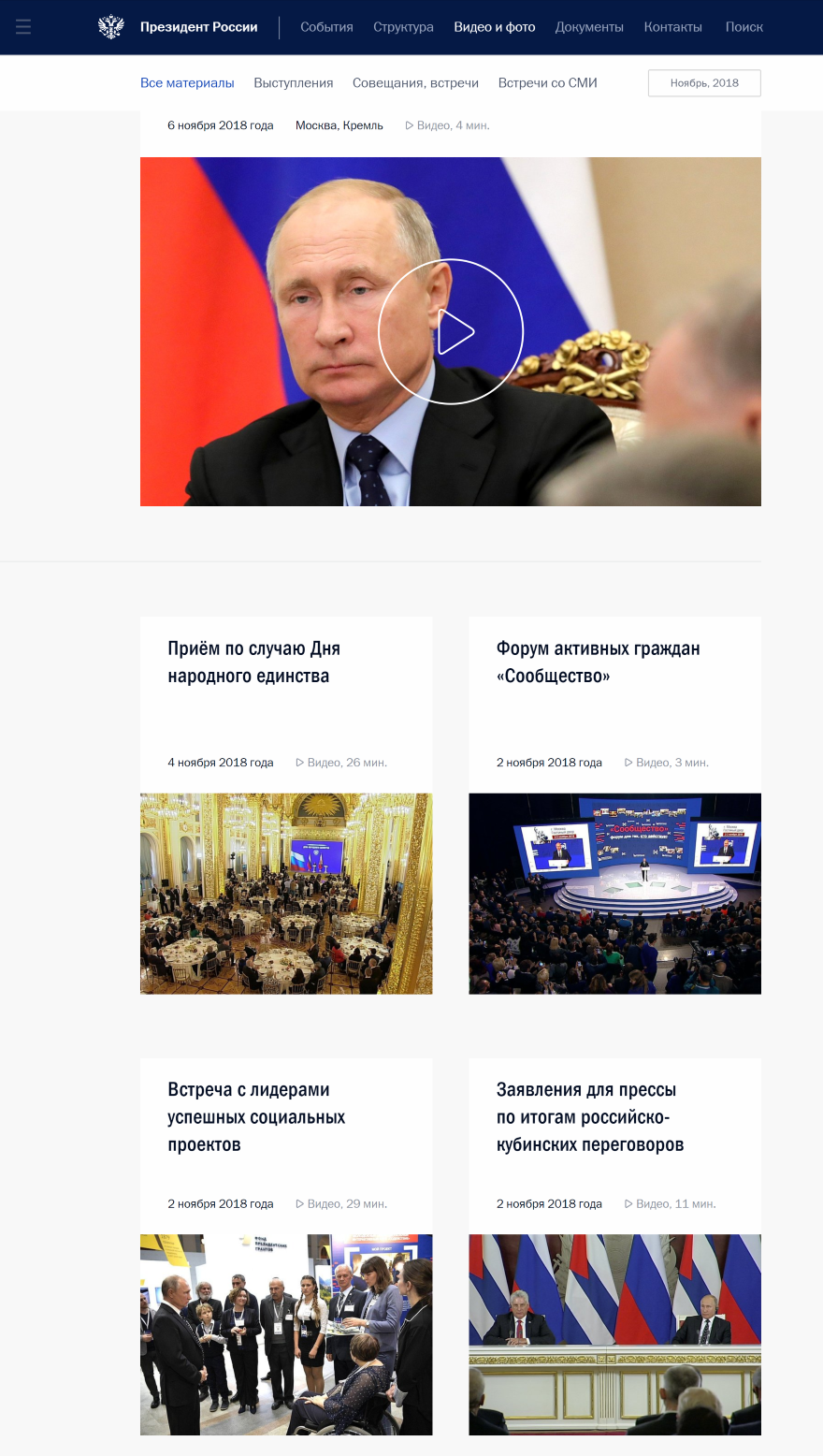The height and width of the screenshot is (1456, 823).
Task: Open Поиск search
Action: coord(744,27)
